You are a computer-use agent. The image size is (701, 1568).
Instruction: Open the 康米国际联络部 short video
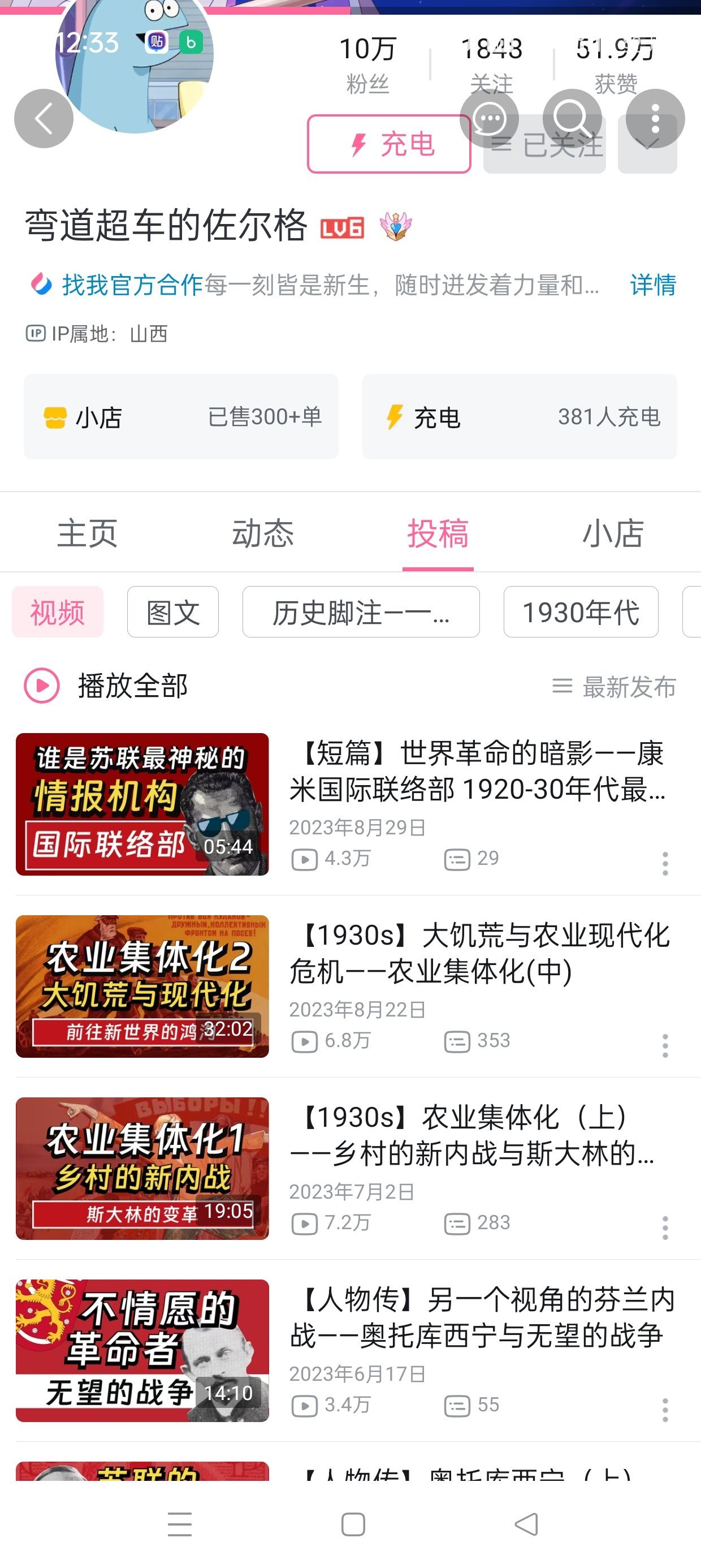(477, 771)
